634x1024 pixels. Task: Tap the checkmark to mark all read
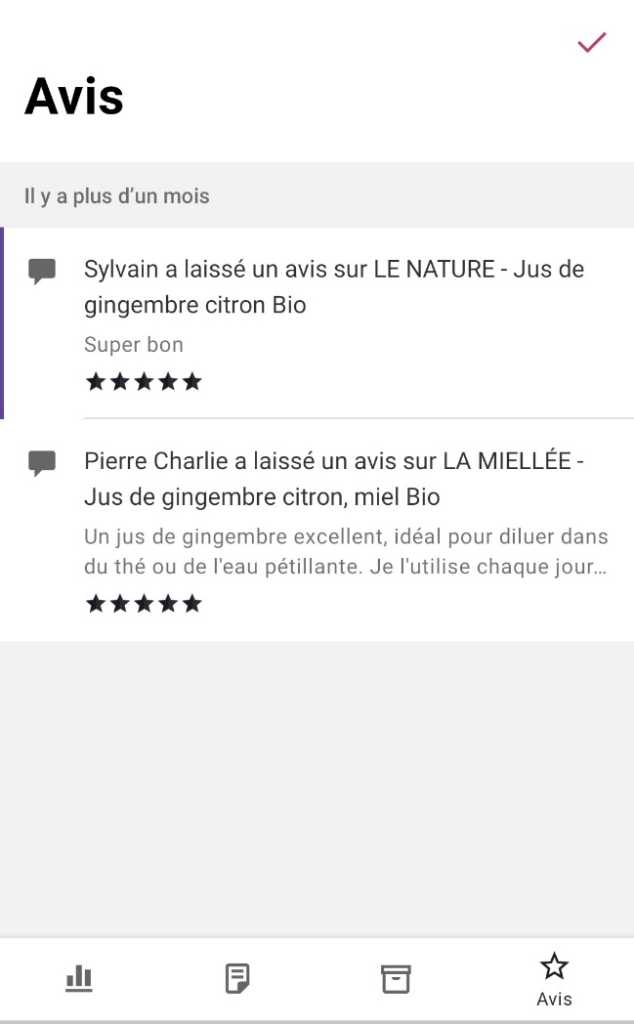pos(591,42)
